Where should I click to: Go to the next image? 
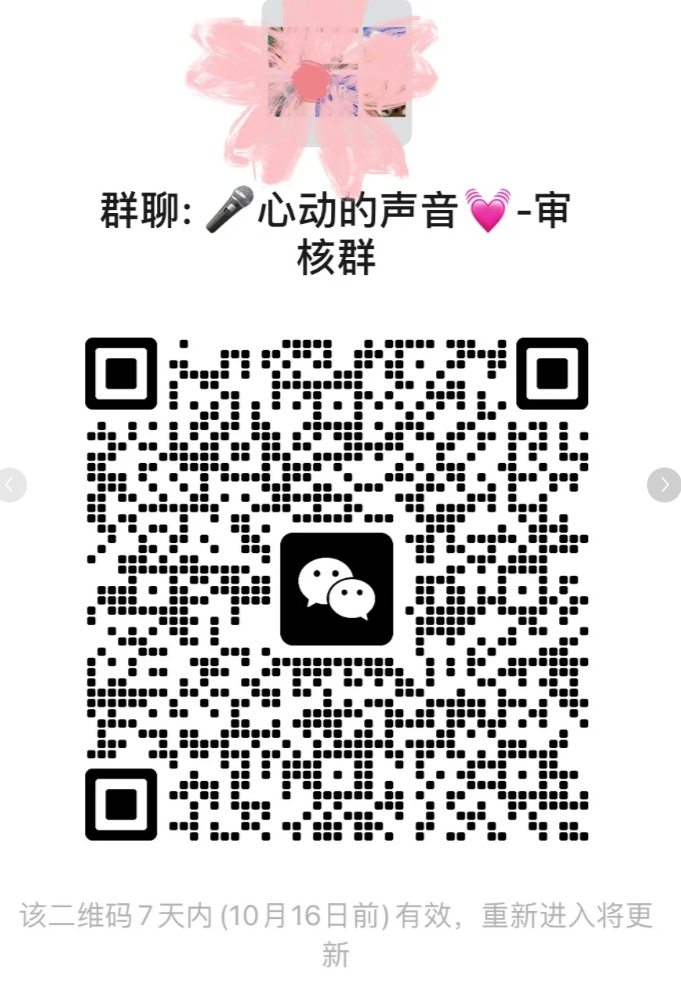click(664, 485)
